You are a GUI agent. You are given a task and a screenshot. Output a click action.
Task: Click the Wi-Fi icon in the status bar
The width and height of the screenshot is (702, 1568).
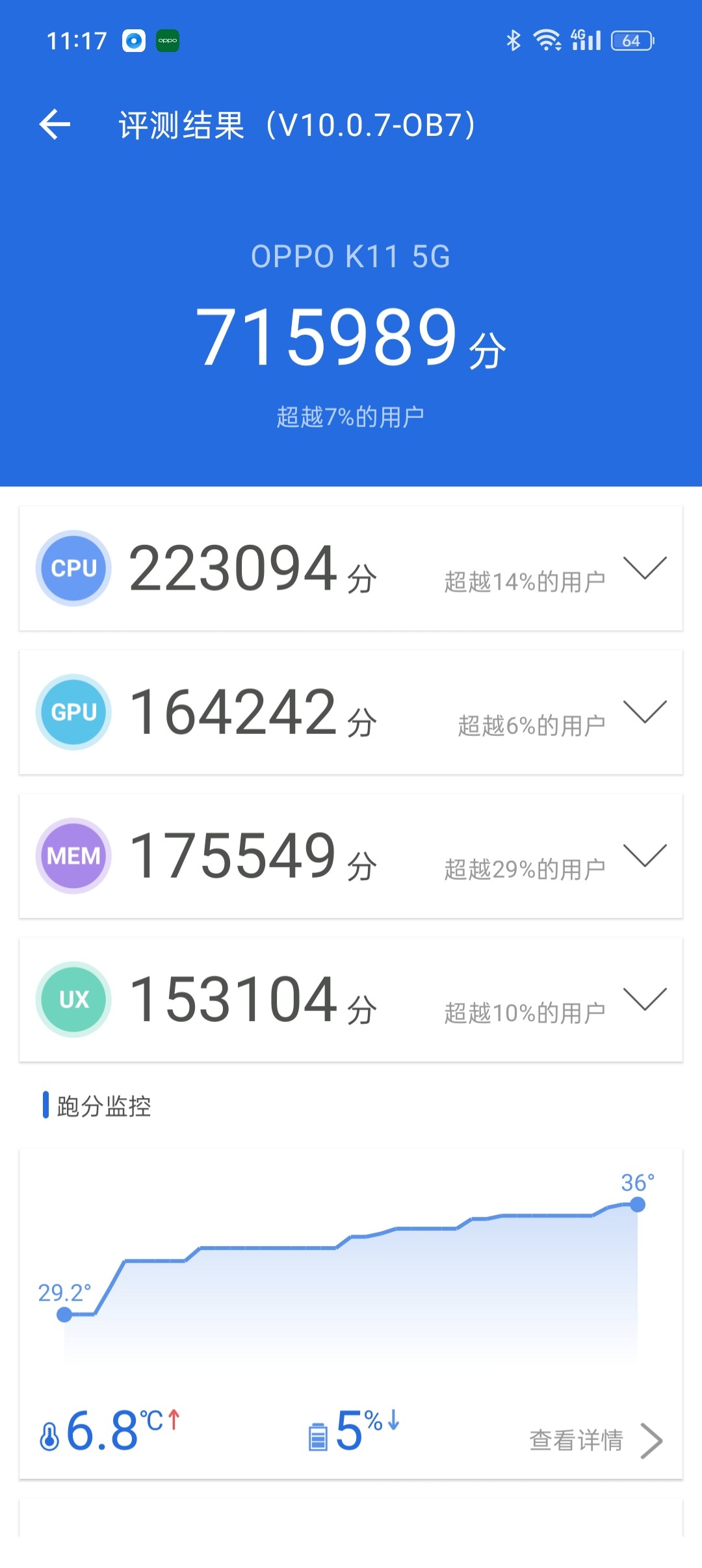(x=547, y=40)
